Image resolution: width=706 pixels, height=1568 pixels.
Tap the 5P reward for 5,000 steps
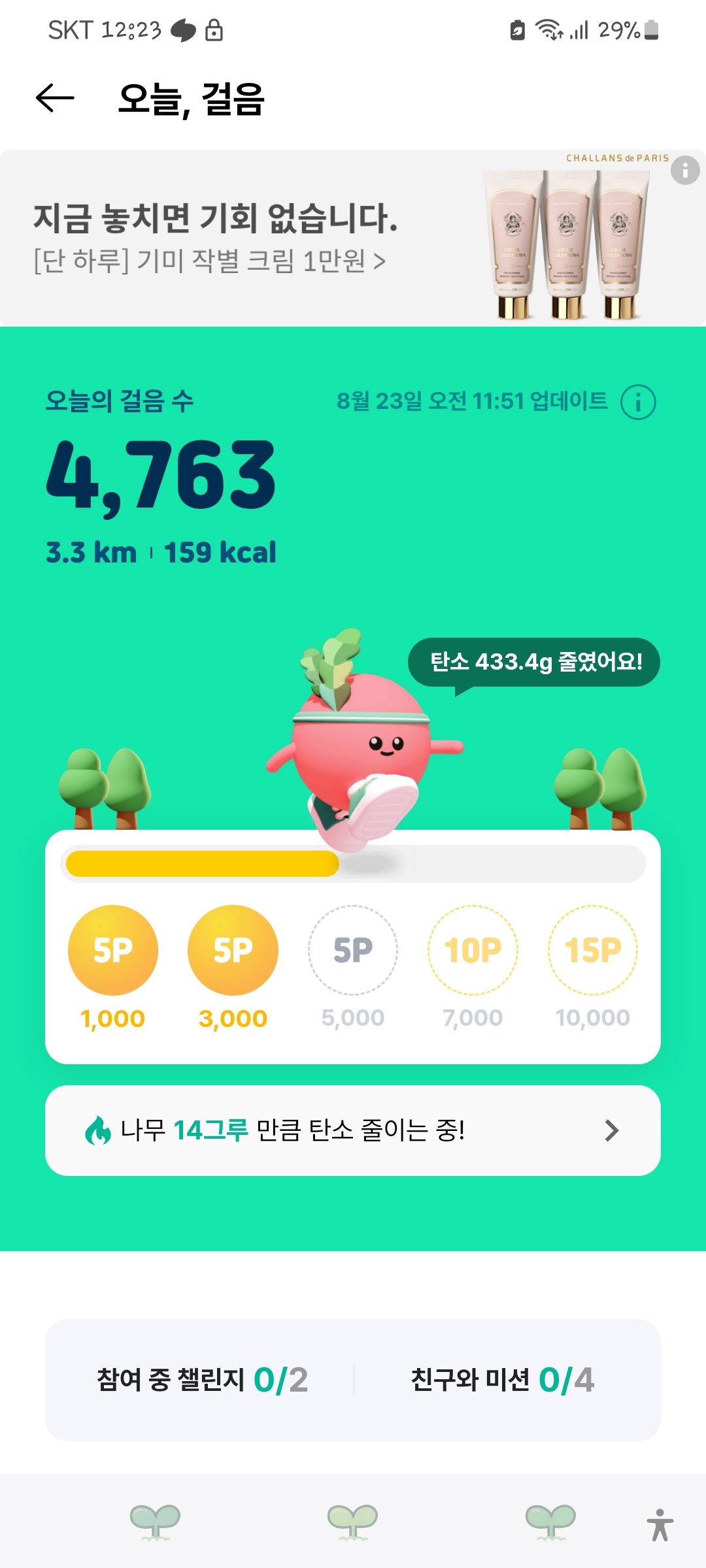[x=353, y=950]
